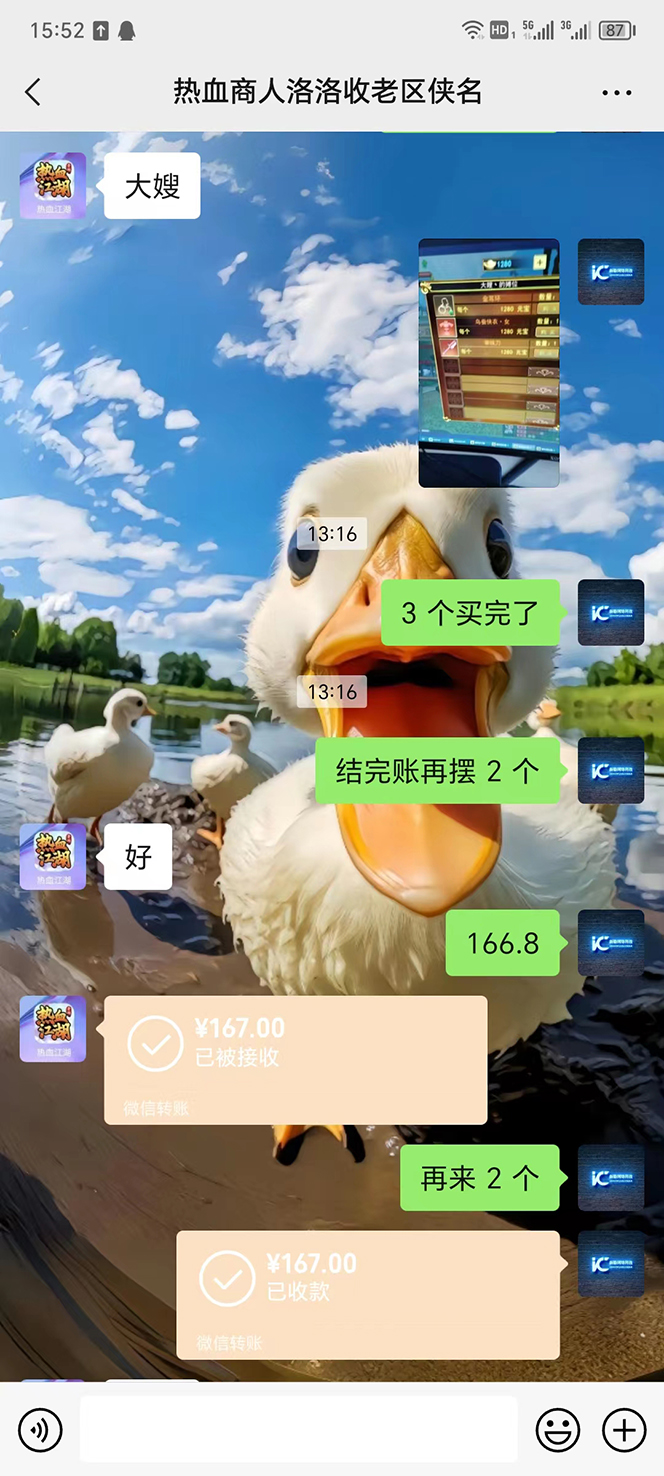Open the game screenshot image message

(x=488, y=362)
